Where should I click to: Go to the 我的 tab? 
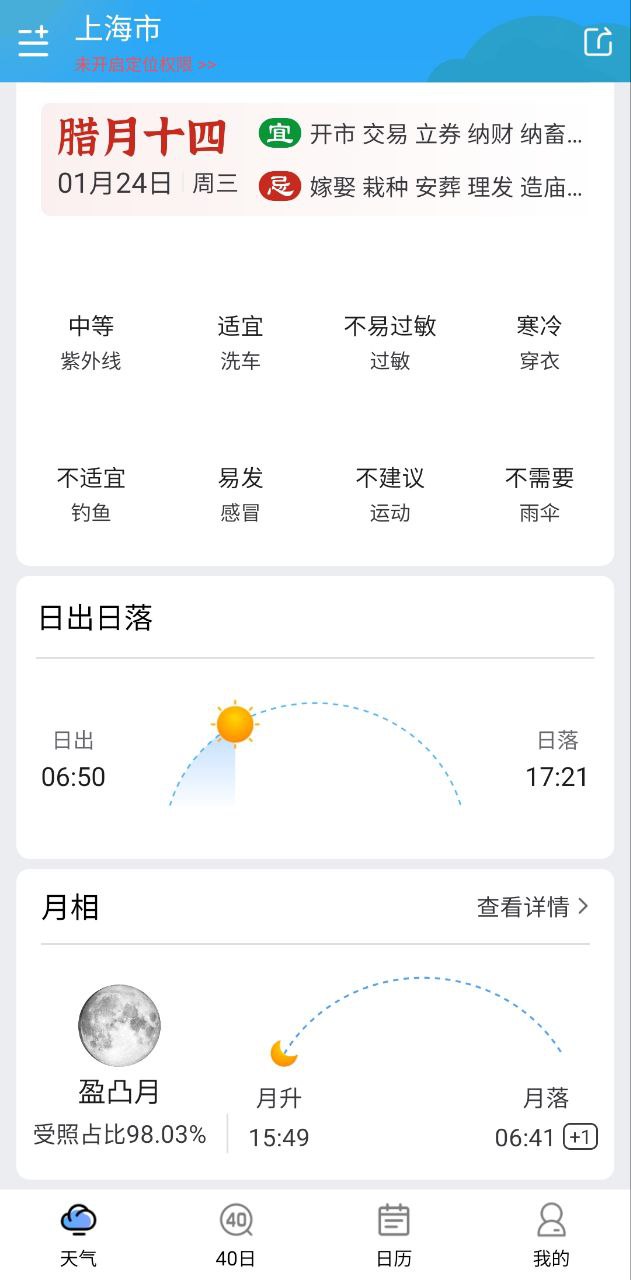551,1236
